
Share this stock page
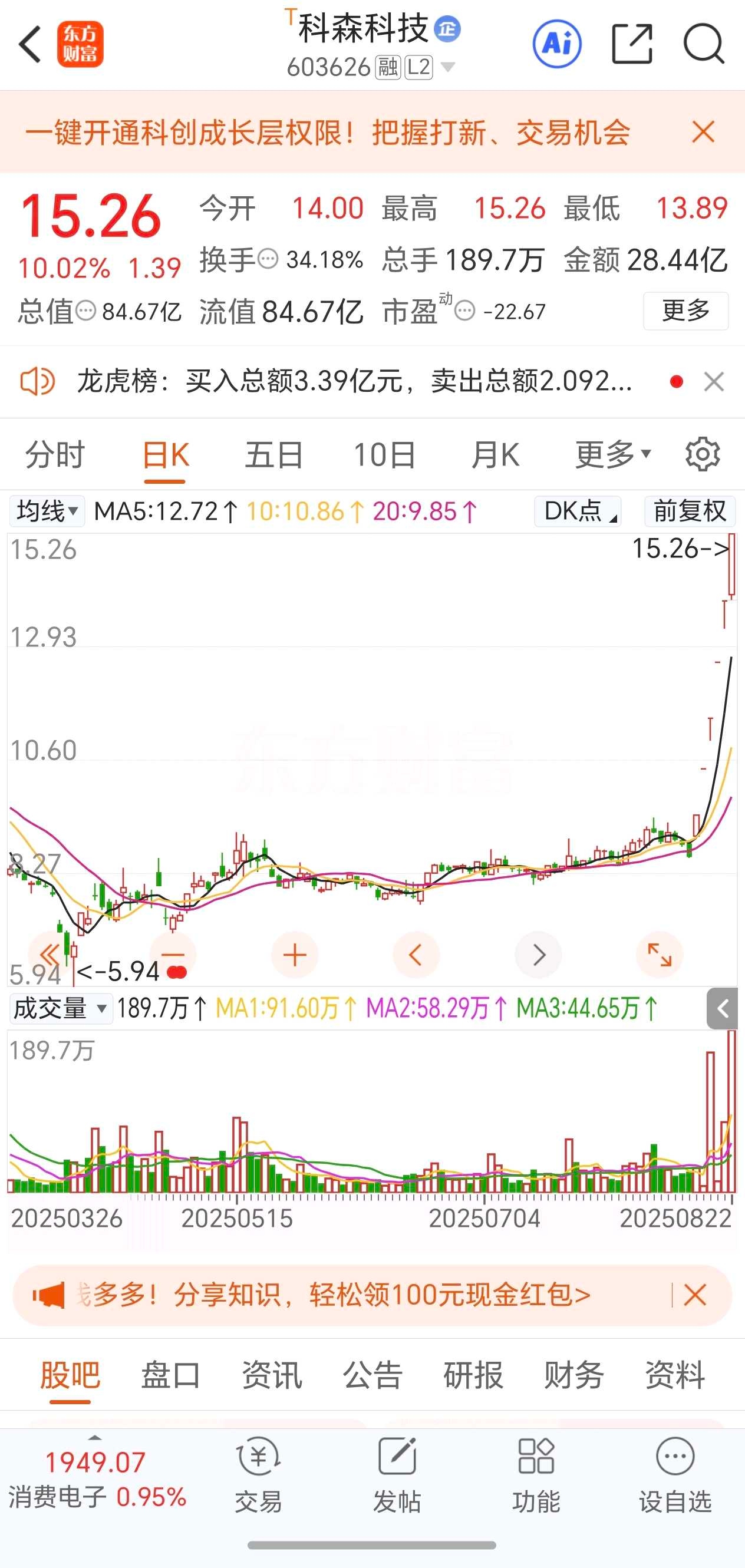coord(632,44)
